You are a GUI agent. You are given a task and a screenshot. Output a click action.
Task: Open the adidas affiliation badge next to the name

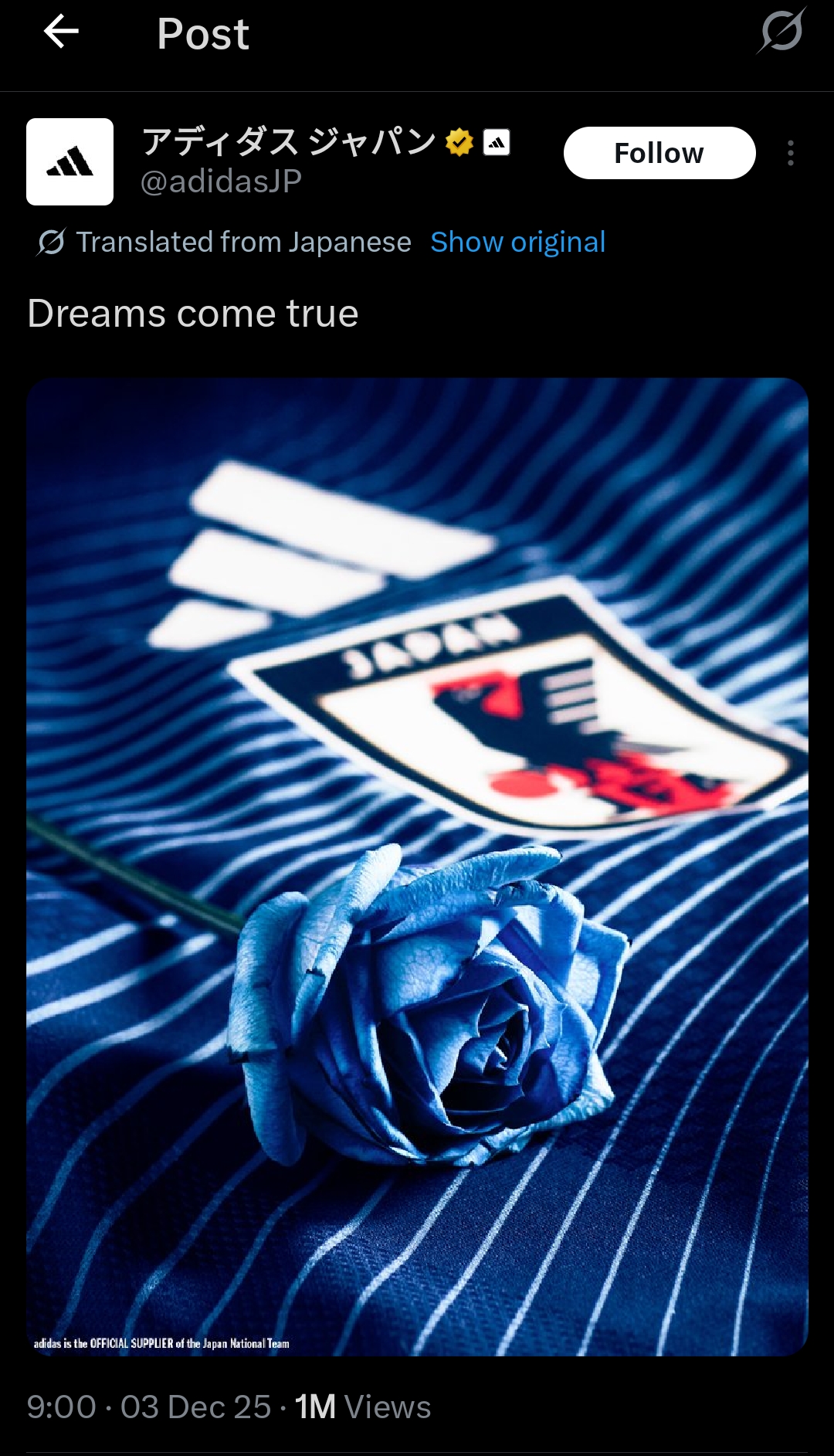point(497,142)
